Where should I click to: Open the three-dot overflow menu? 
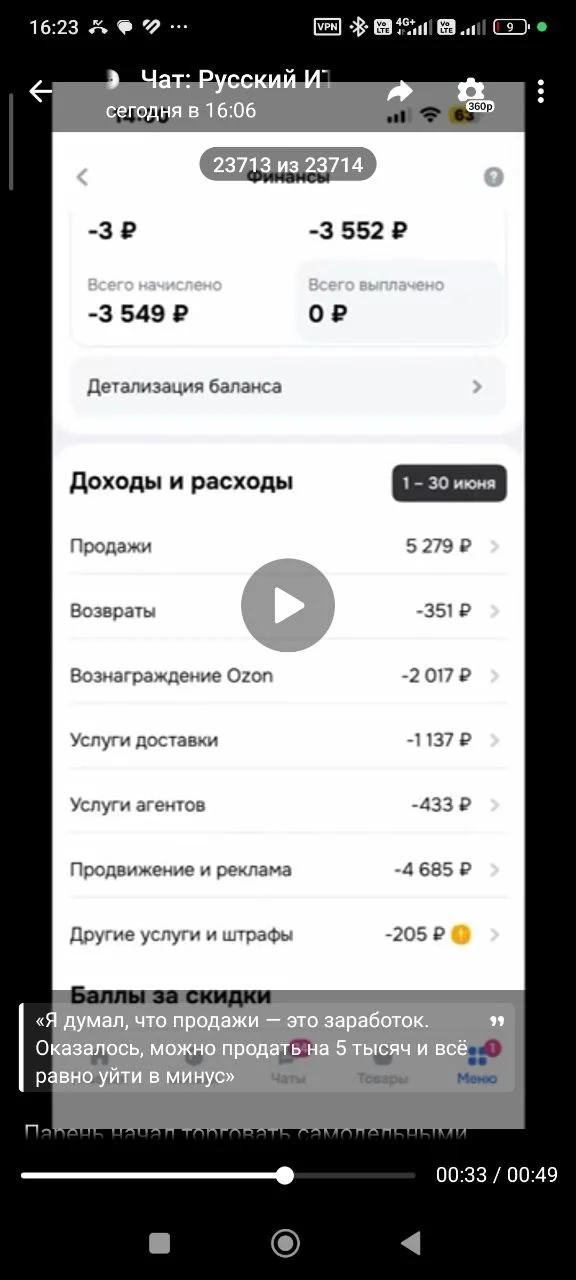540,92
